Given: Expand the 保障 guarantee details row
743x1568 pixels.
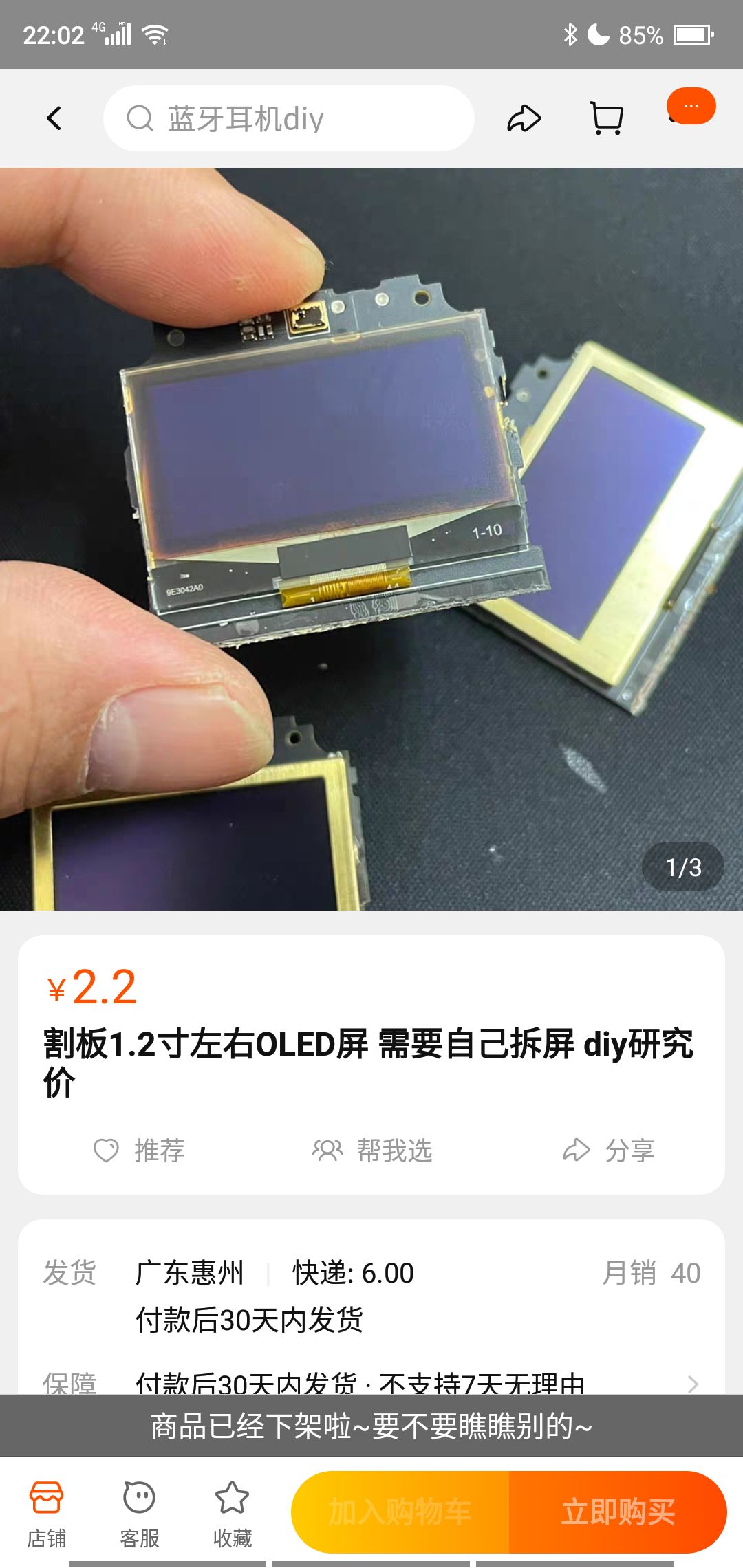Looking at the screenshot, I should click(692, 1382).
